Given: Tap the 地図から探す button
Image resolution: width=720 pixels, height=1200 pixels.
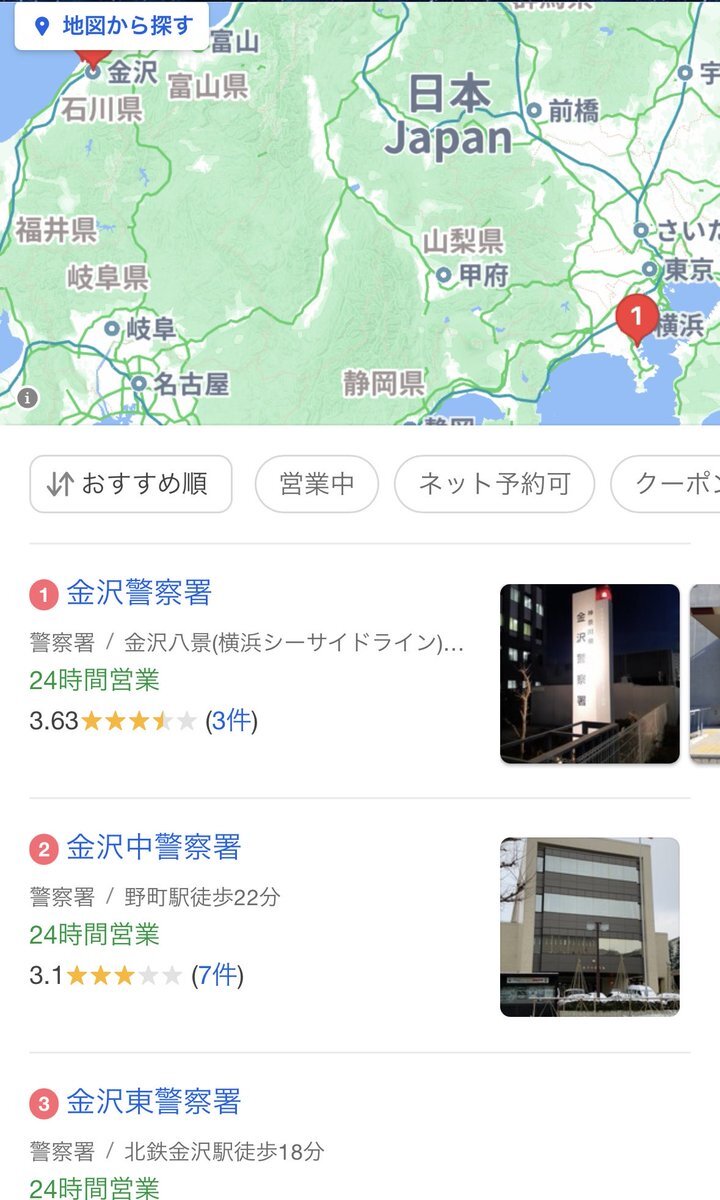Looking at the screenshot, I should [x=112, y=26].
